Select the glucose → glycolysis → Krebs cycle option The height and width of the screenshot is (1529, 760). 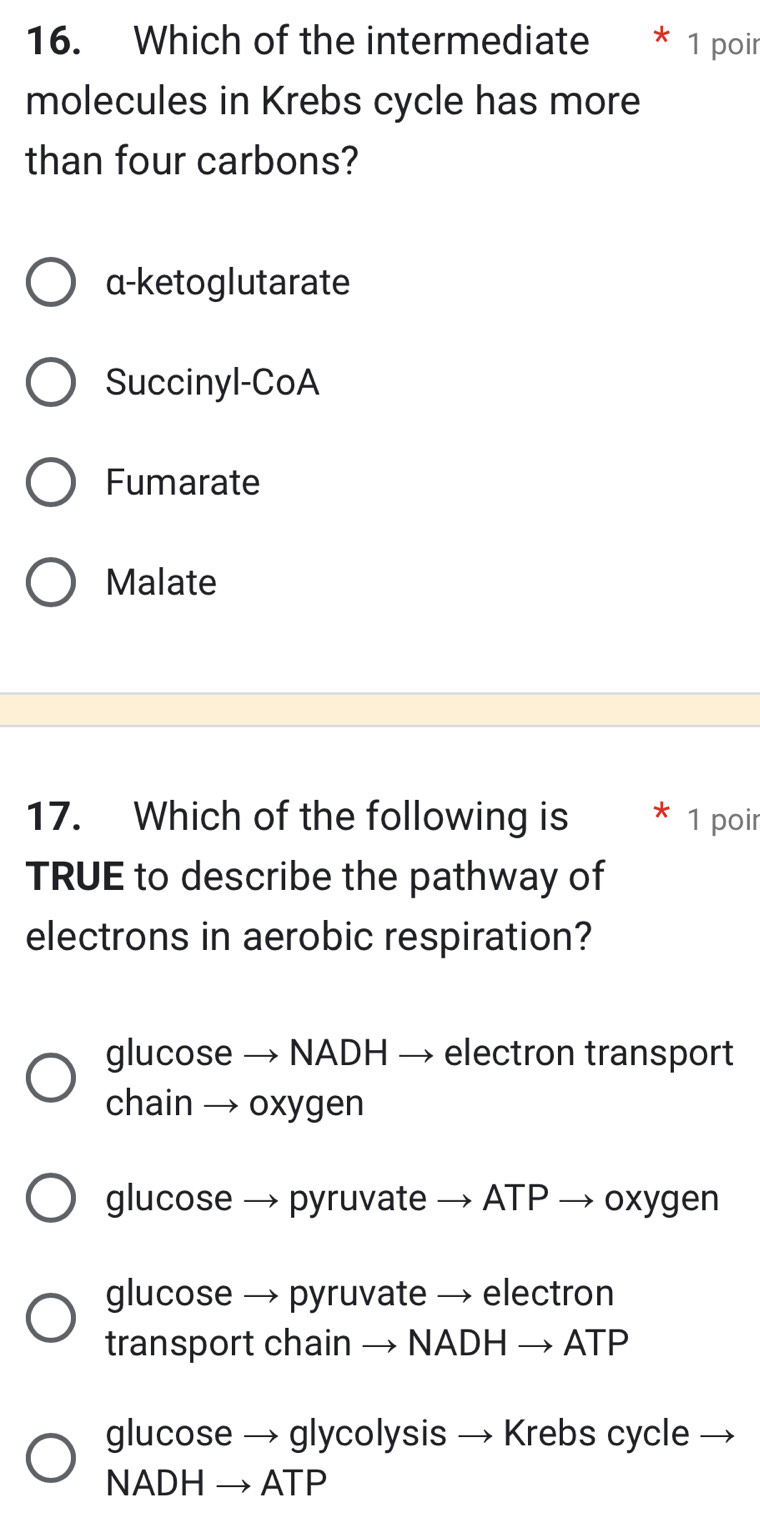[x=51, y=1458]
